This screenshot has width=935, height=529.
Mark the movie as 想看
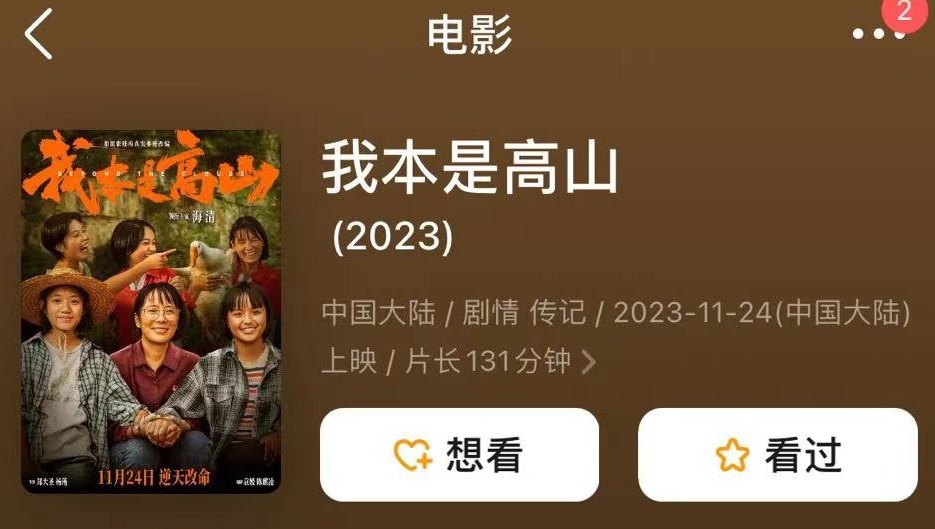tap(459, 455)
